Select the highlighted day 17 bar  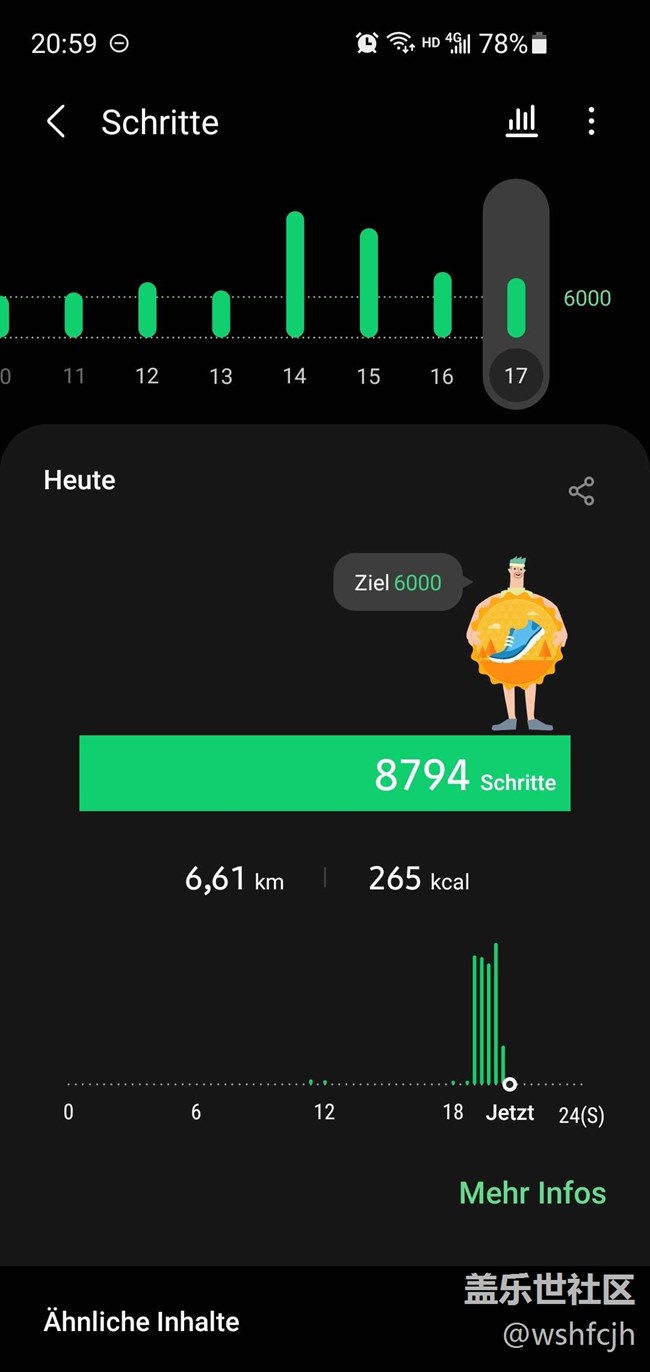[x=516, y=308]
